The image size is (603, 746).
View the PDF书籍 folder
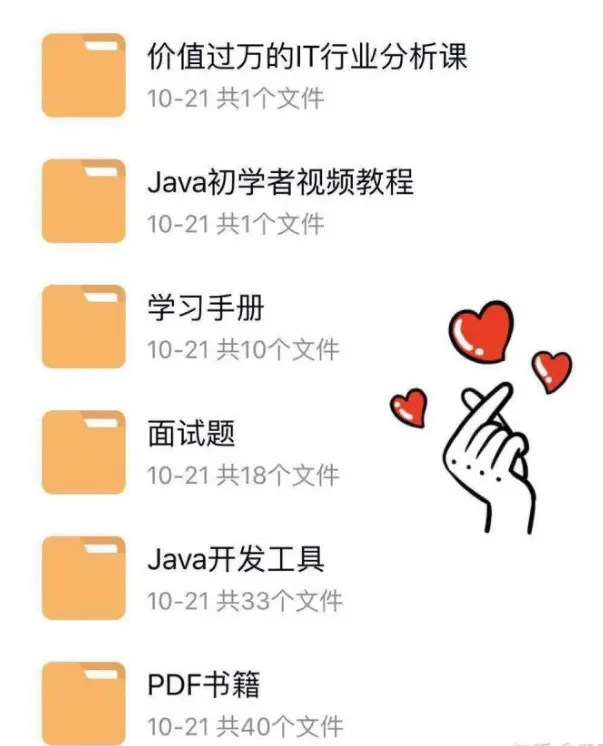tap(204, 686)
